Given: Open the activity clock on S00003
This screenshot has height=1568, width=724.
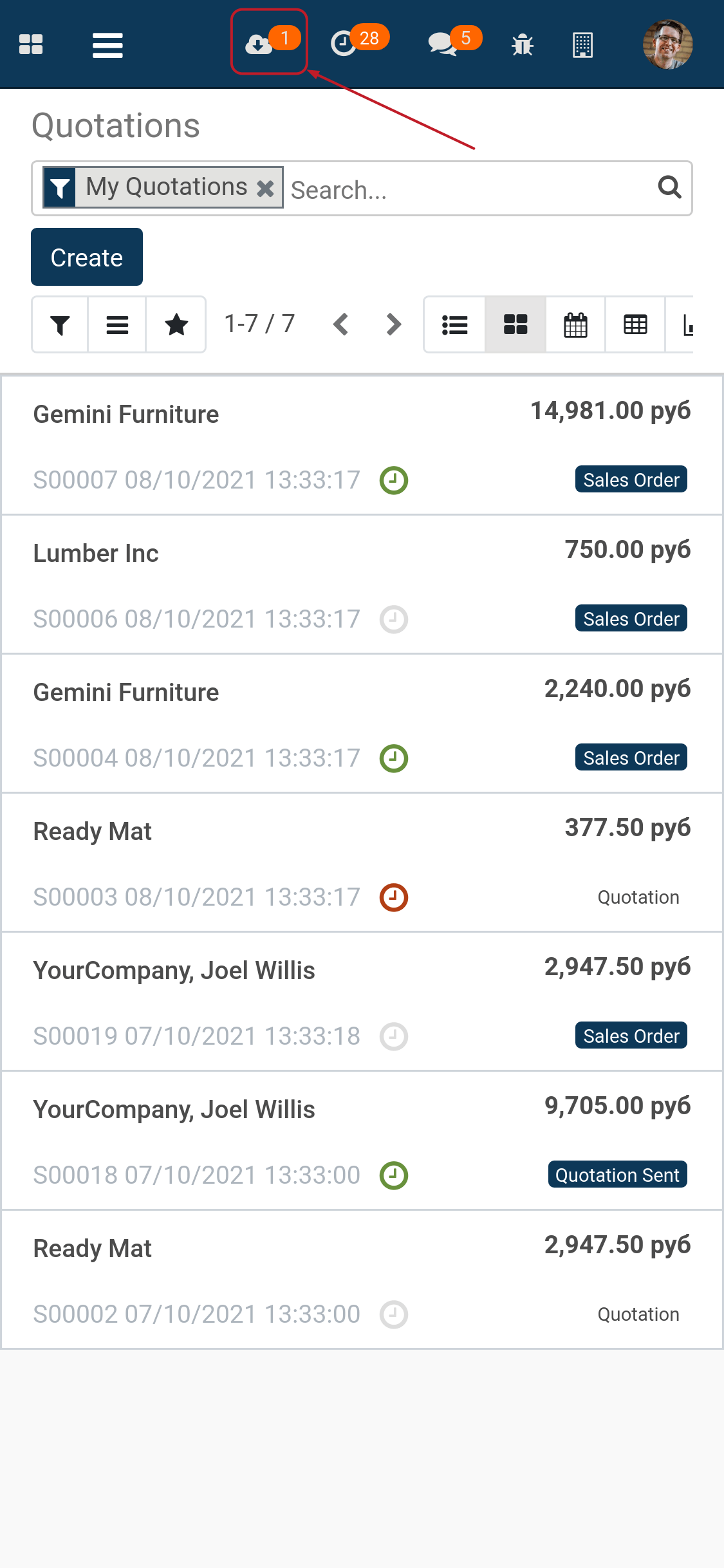Looking at the screenshot, I should (x=394, y=897).
